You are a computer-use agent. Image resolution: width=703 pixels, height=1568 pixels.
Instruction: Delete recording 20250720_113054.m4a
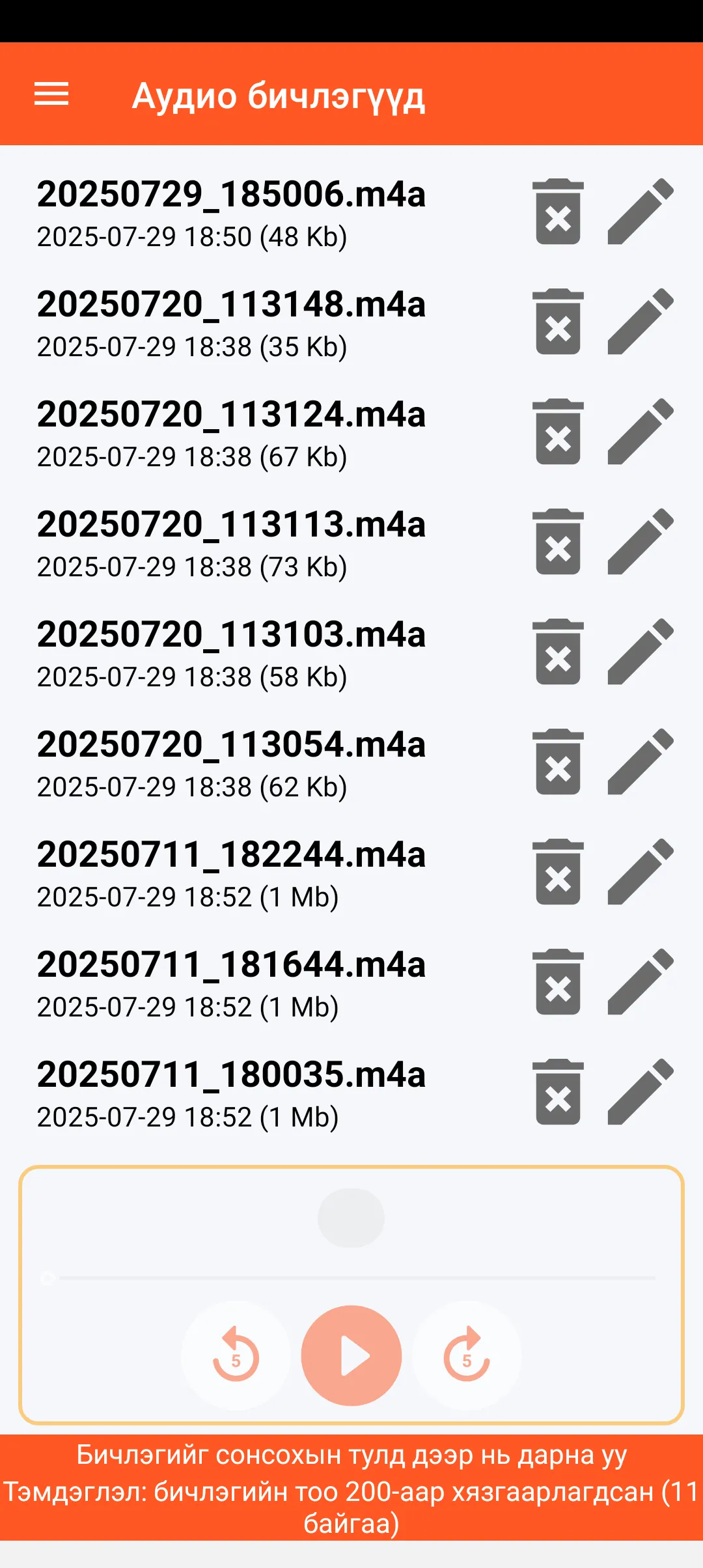(558, 762)
